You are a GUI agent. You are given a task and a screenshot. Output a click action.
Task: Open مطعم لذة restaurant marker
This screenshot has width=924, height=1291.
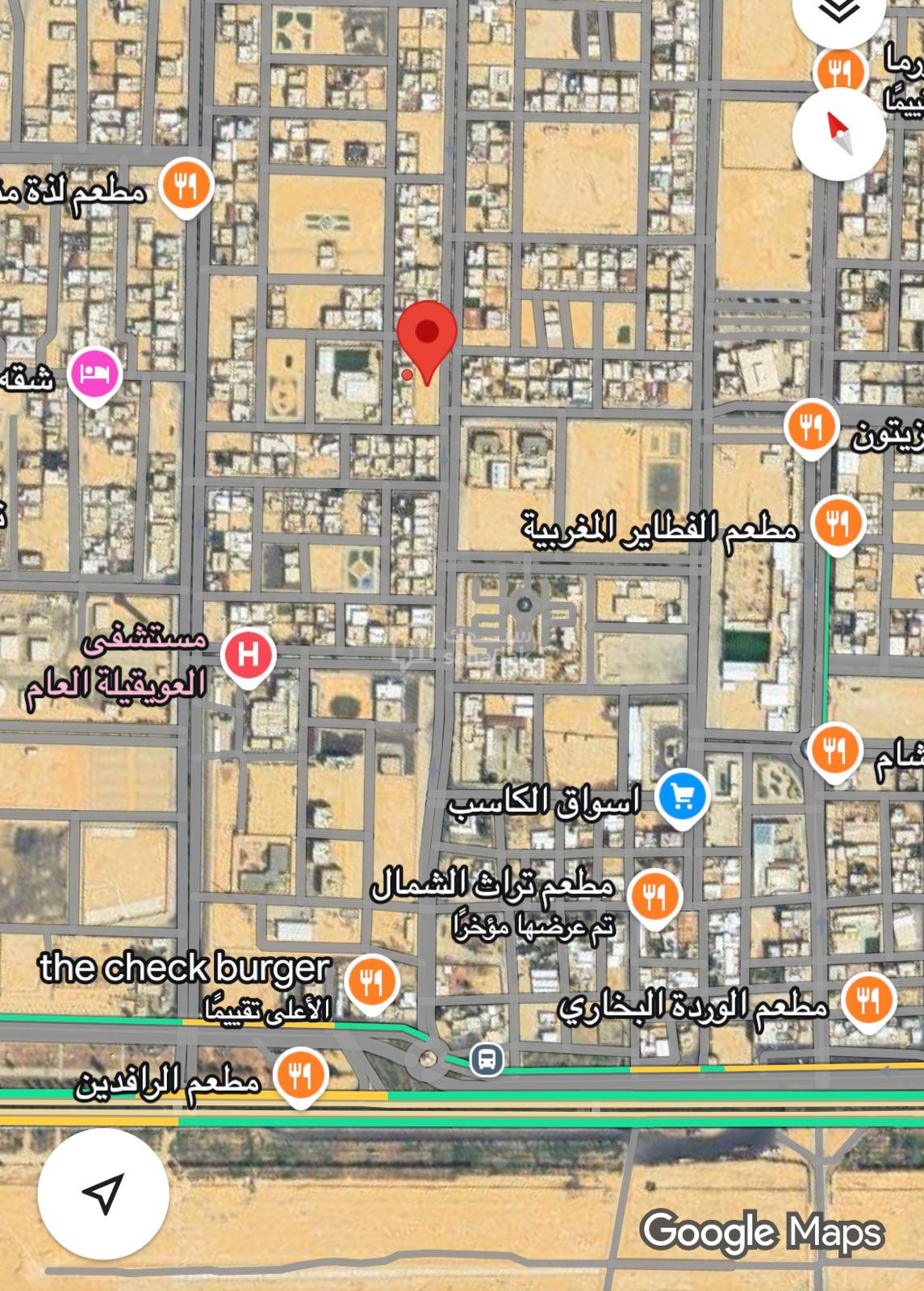(x=186, y=186)
